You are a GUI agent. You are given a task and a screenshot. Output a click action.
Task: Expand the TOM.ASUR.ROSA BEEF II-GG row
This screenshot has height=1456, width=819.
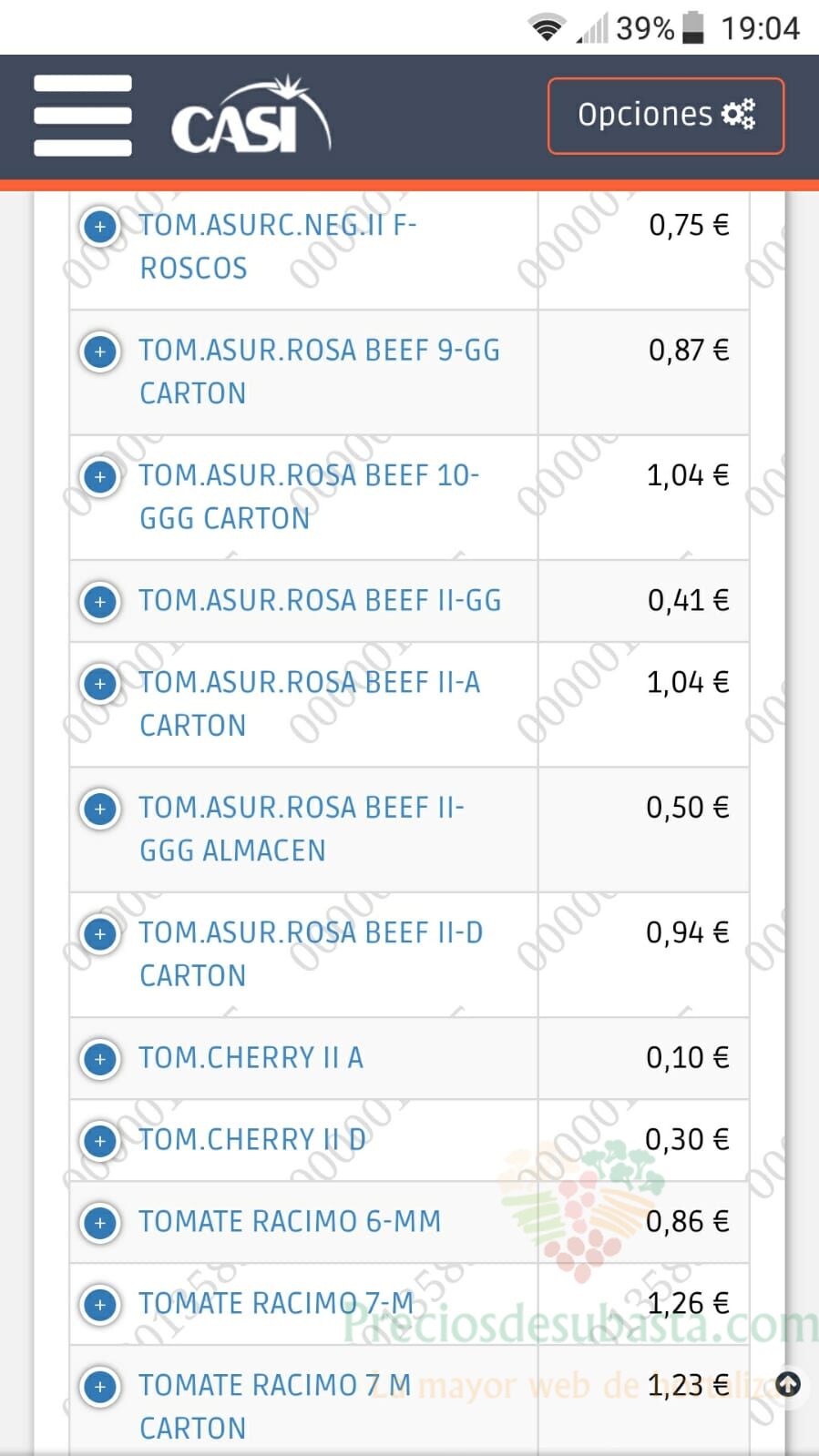click(100, 602)
